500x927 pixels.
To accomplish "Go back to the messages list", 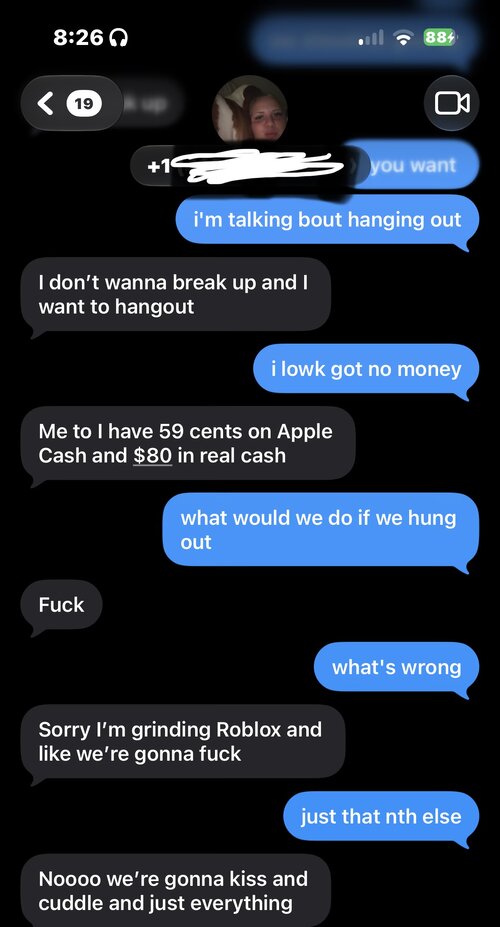I will tap(71, 103).
